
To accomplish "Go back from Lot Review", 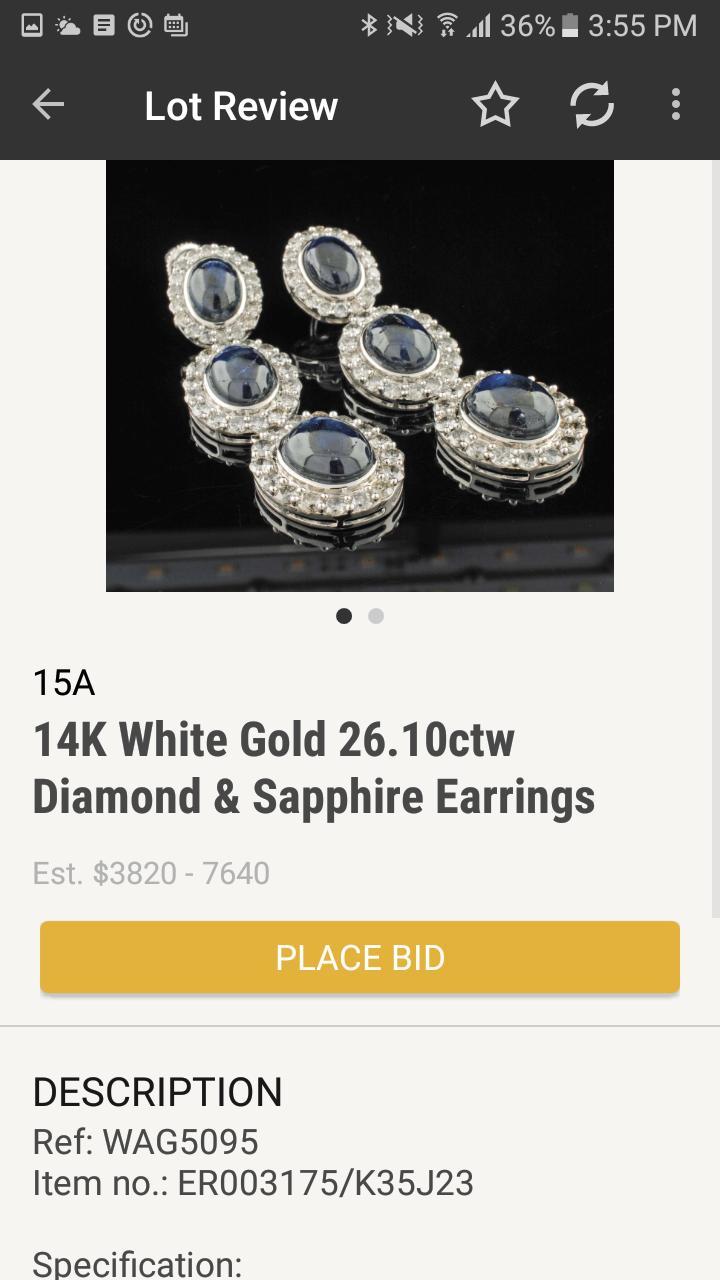I will tap(48, 105).
